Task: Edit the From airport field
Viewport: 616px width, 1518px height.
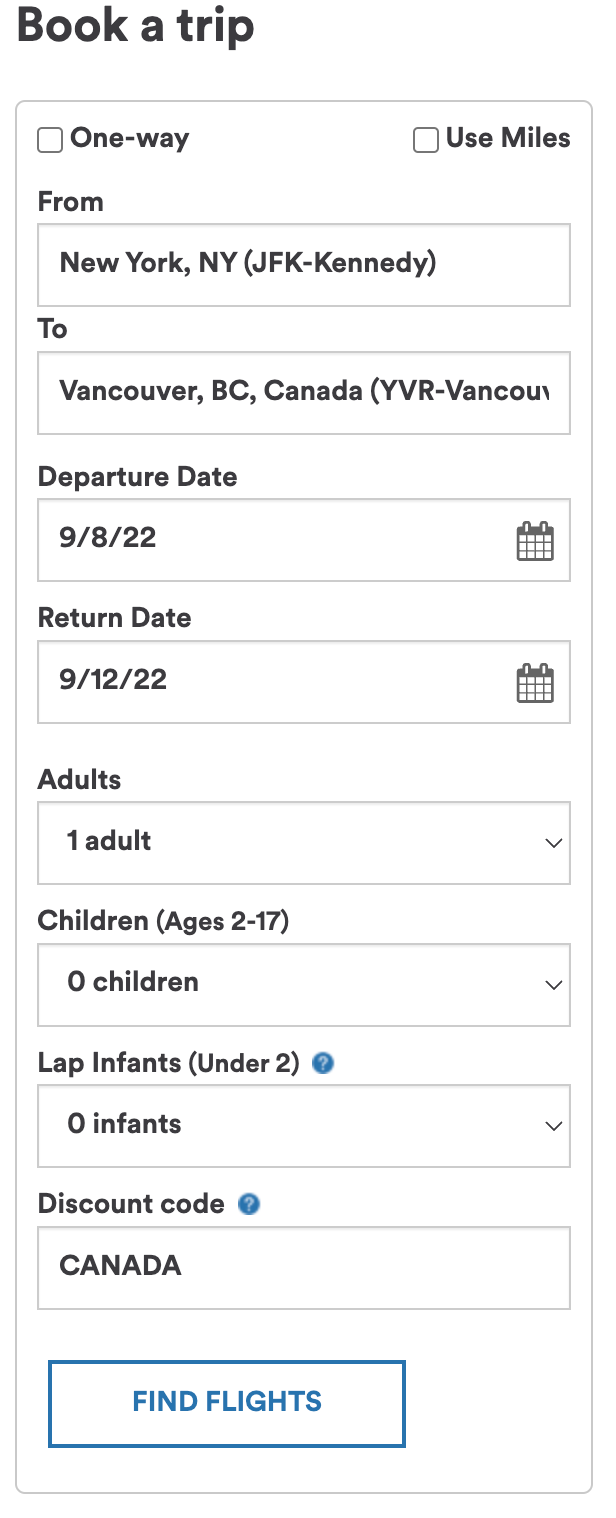Action: pyautogui.click(x=303, y=264)
